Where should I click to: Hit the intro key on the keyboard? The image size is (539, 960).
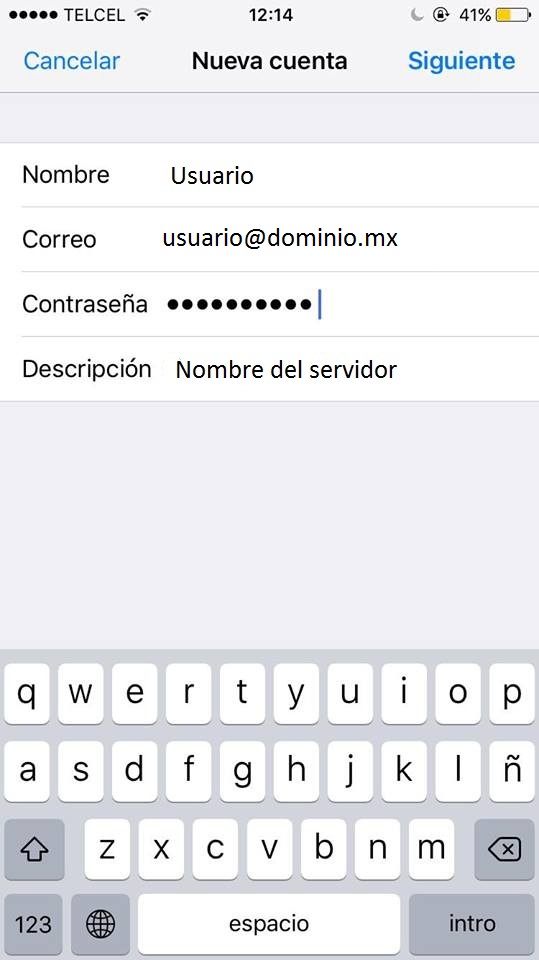(472, 924)
